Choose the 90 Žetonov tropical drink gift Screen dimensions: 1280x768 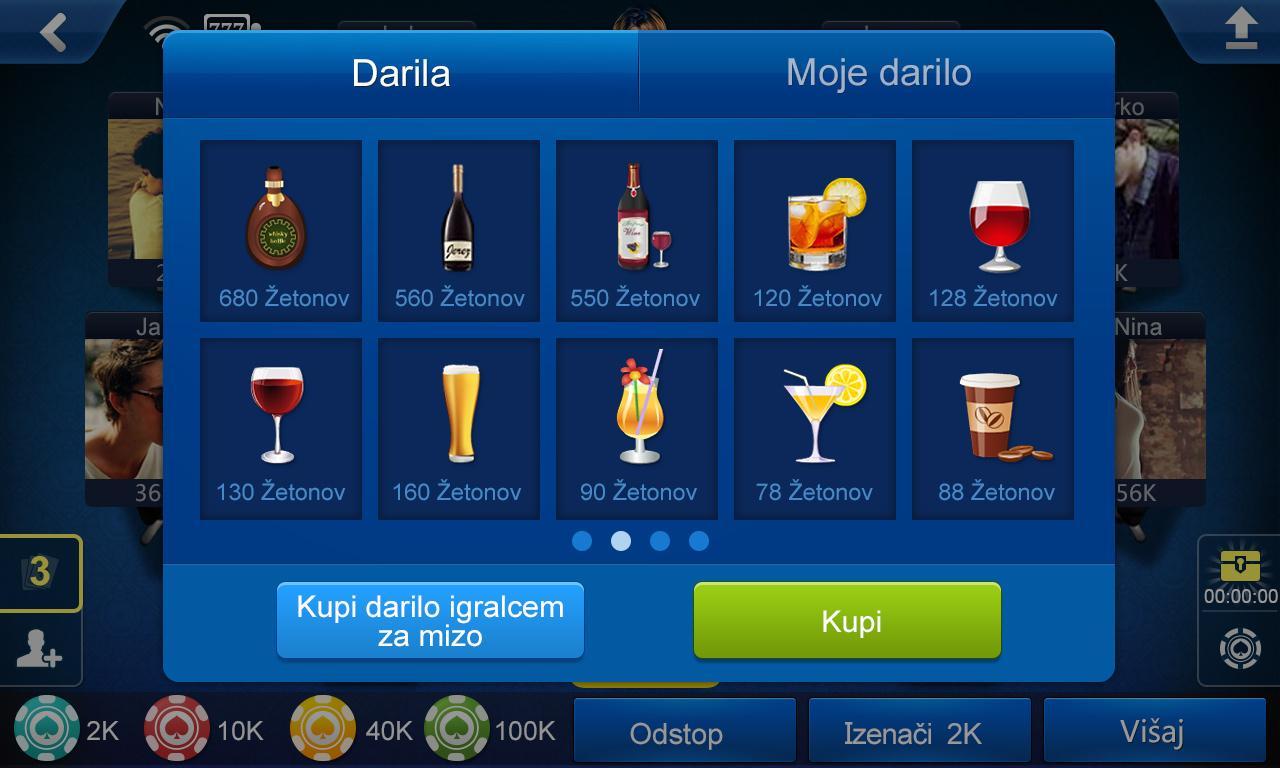(x=637, y=429)
